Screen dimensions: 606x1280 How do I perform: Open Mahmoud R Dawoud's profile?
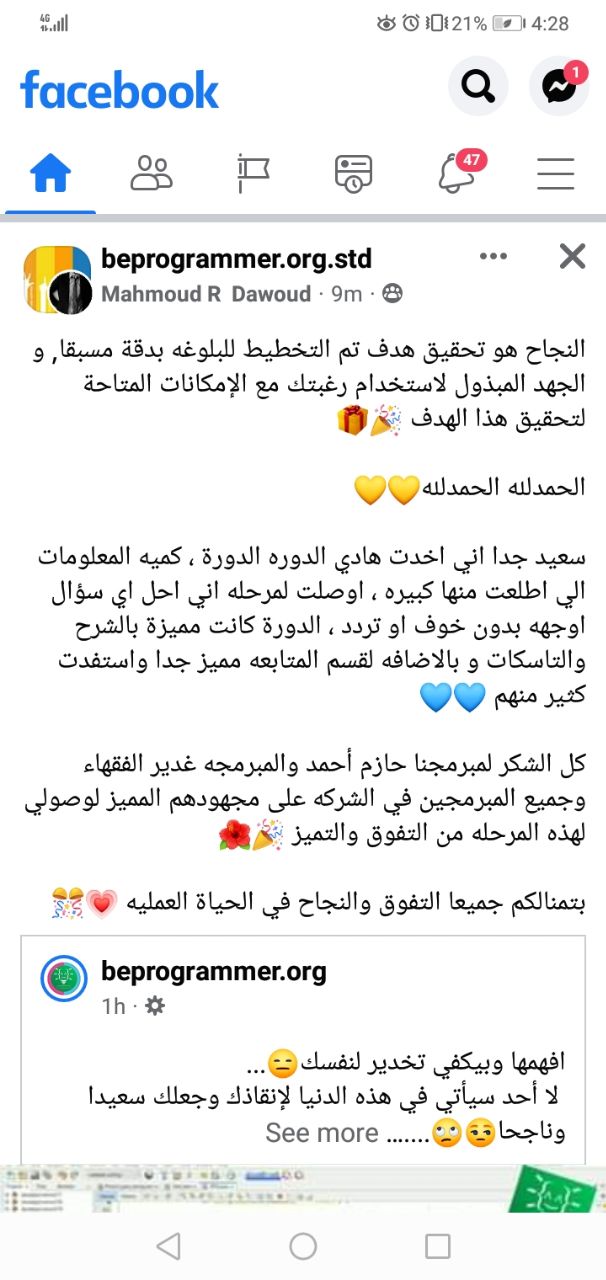point(206,294)
